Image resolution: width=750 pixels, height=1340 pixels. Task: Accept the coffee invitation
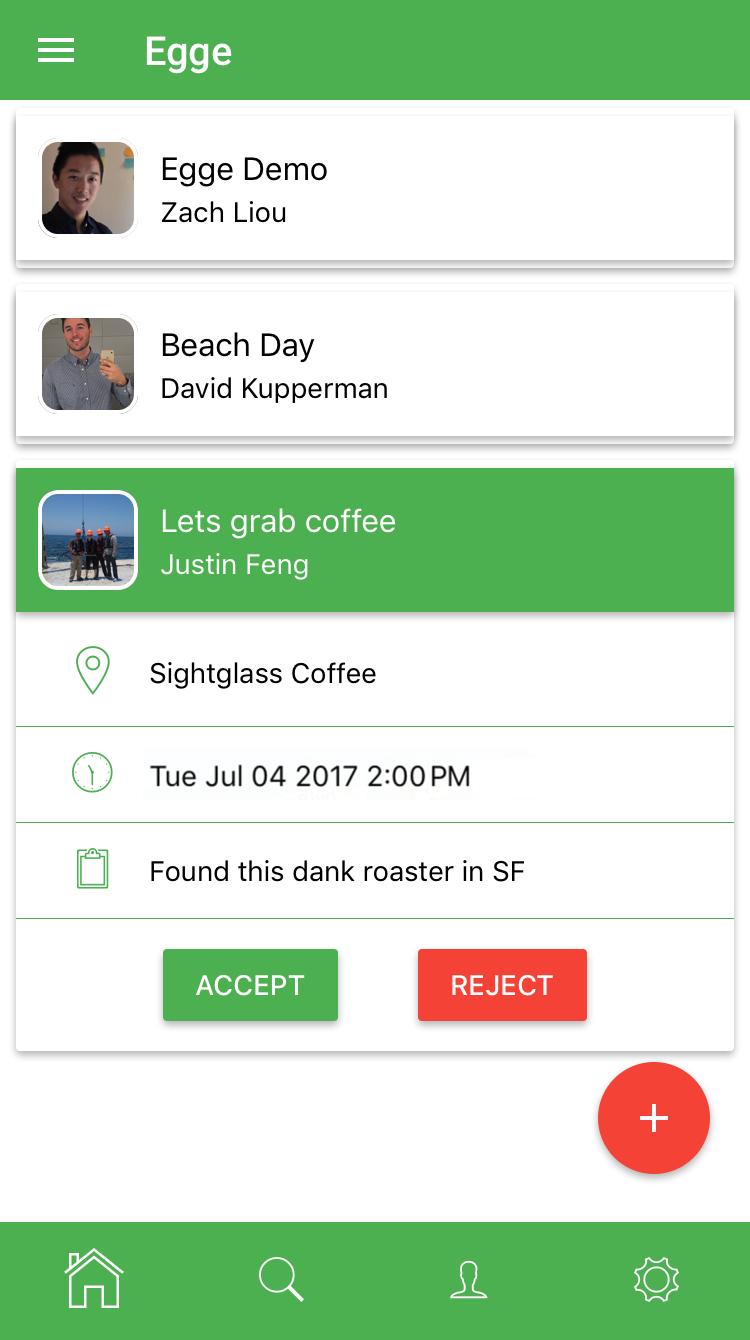250,985
